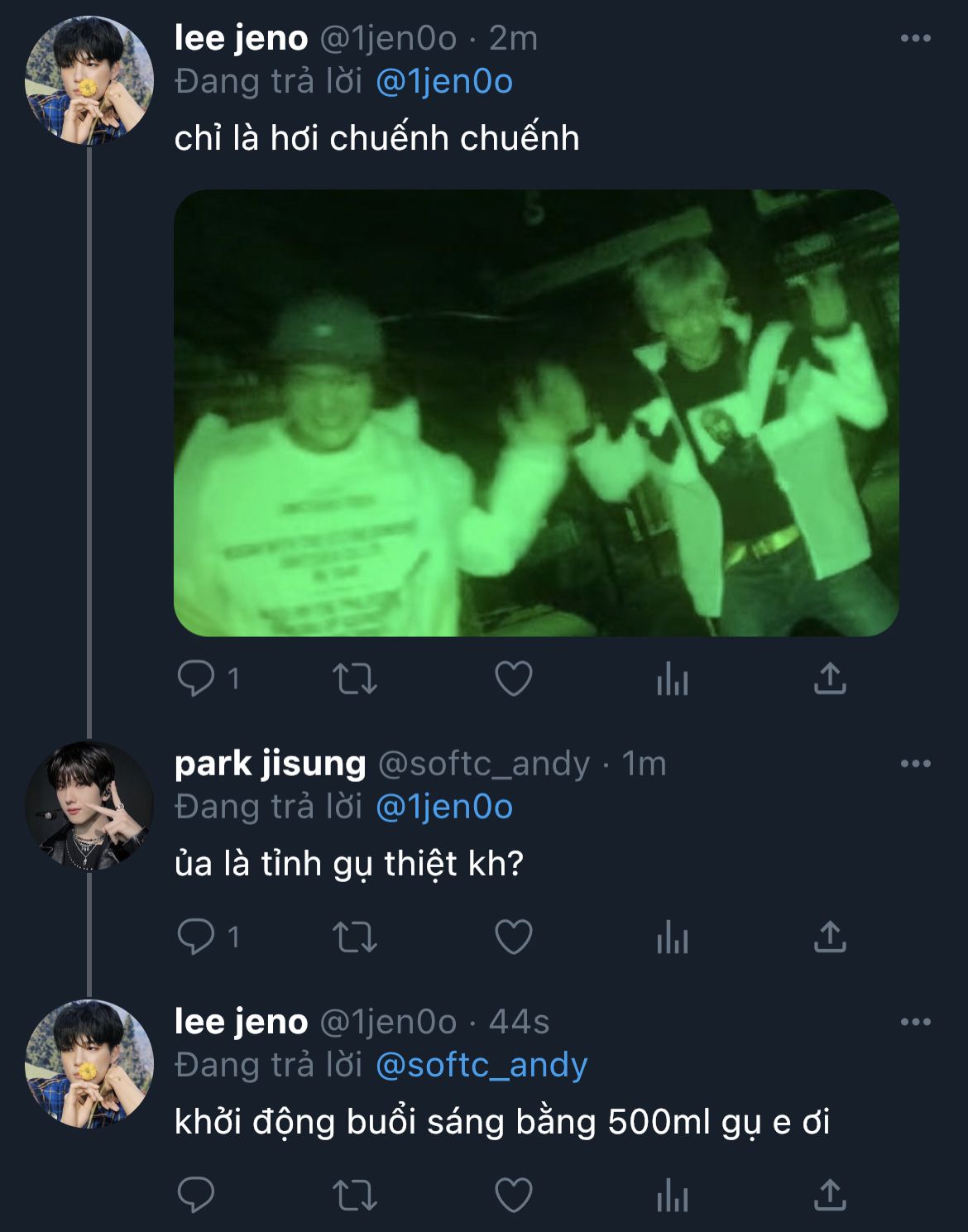Image resolution: width=968 pixels, height=1232 pixels.
Task: Reply to park jisung's "ủa là tỉnh gụ" tweet
Action: coord(196,937)
